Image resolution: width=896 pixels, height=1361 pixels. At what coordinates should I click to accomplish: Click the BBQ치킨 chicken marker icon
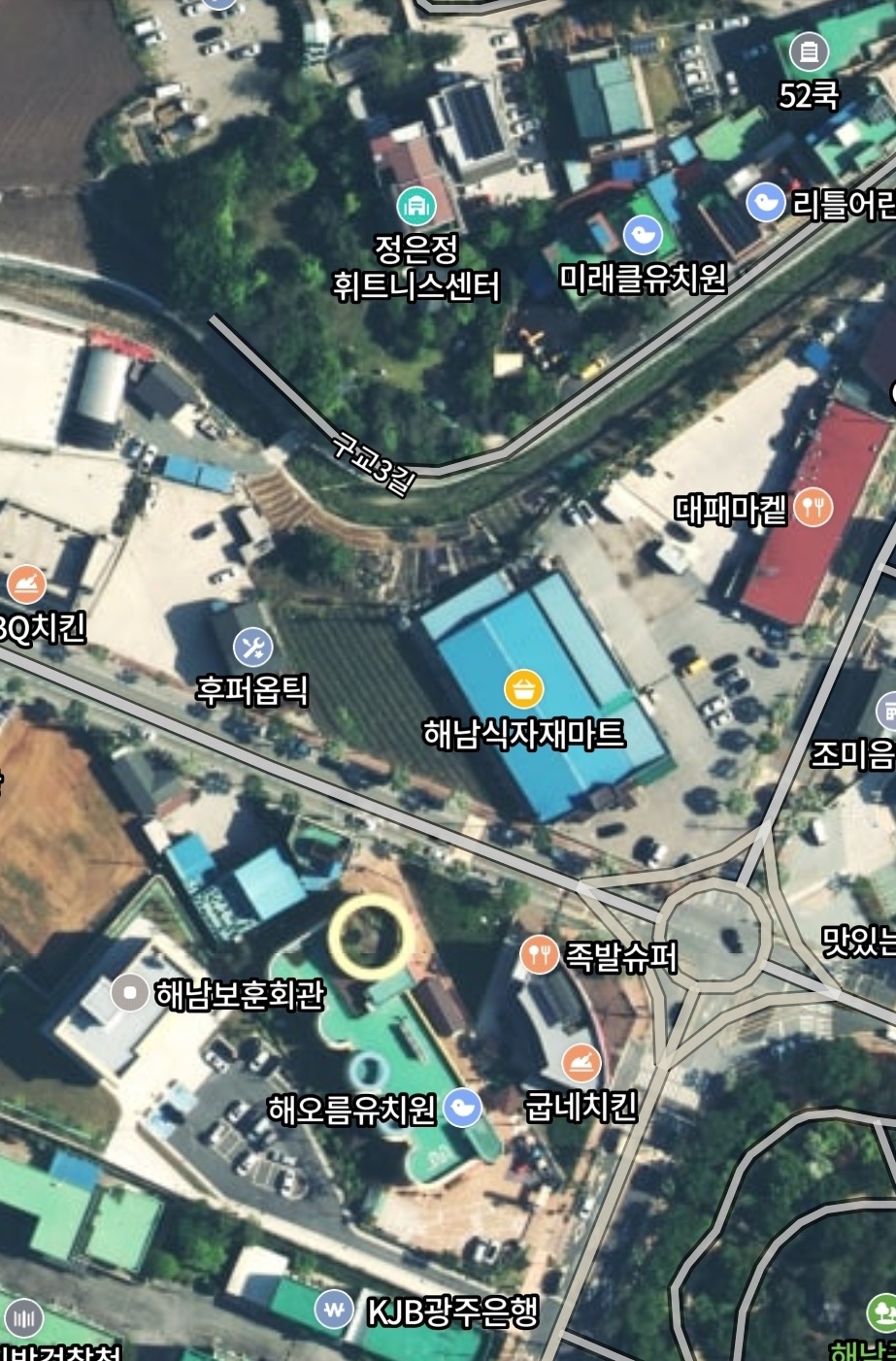click(x=25, y=582)
